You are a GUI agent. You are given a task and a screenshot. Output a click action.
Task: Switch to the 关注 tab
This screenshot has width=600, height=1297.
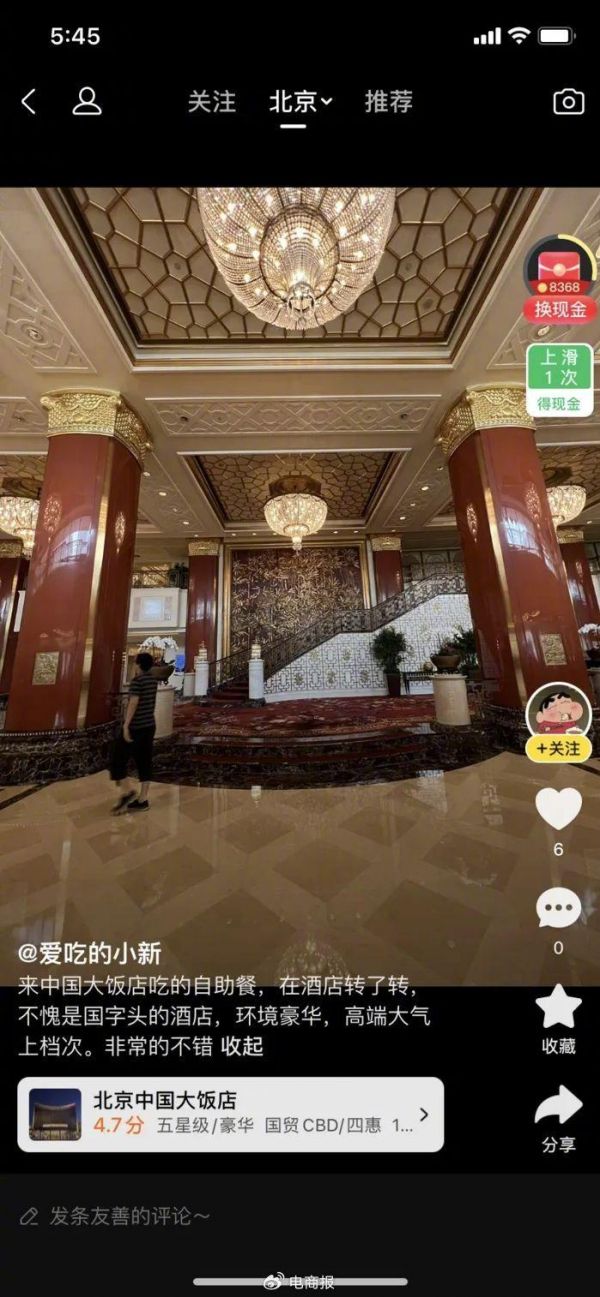[212, 102]
